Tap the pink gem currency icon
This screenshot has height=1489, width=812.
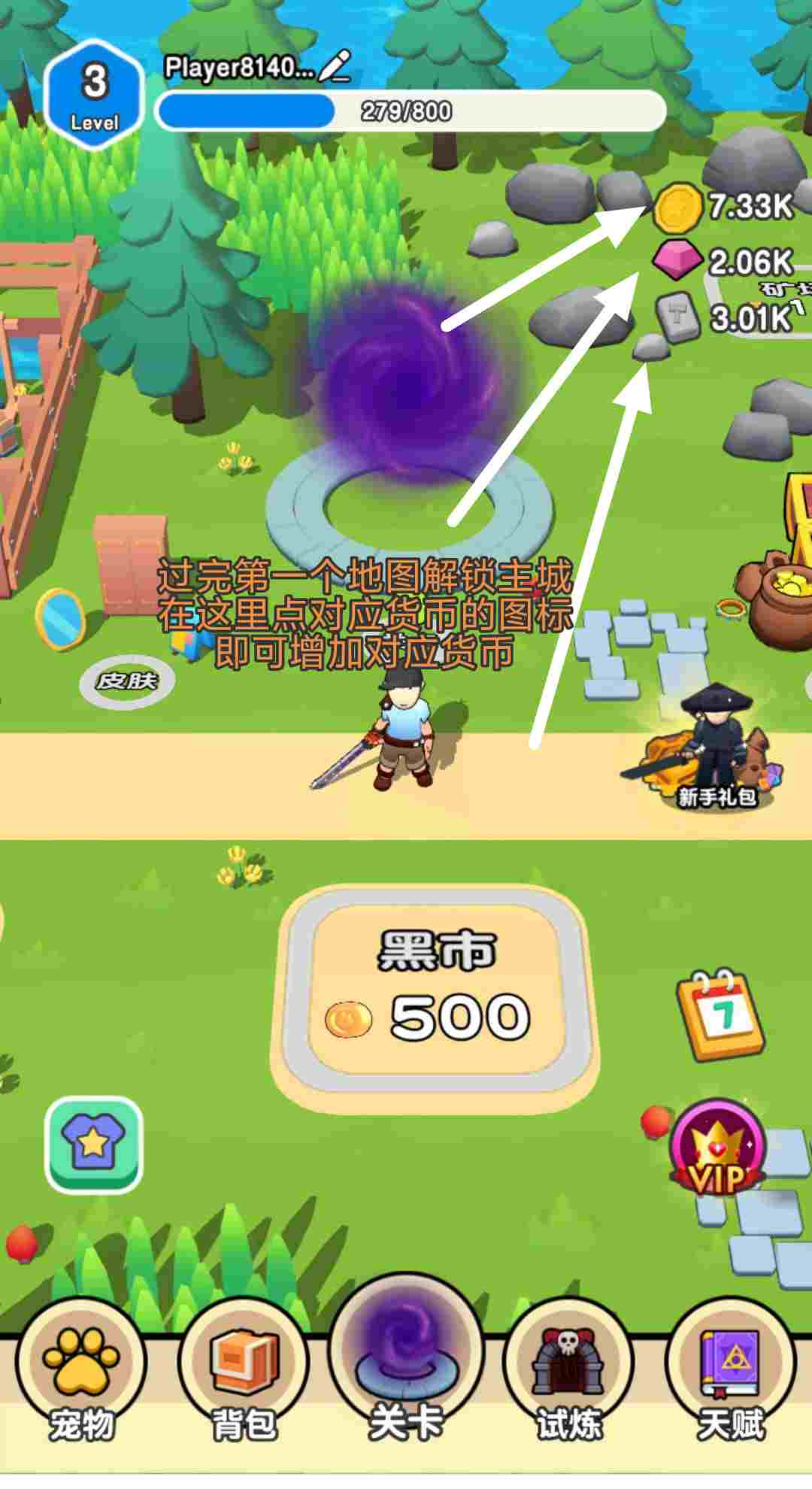click(x=678, y=260)
